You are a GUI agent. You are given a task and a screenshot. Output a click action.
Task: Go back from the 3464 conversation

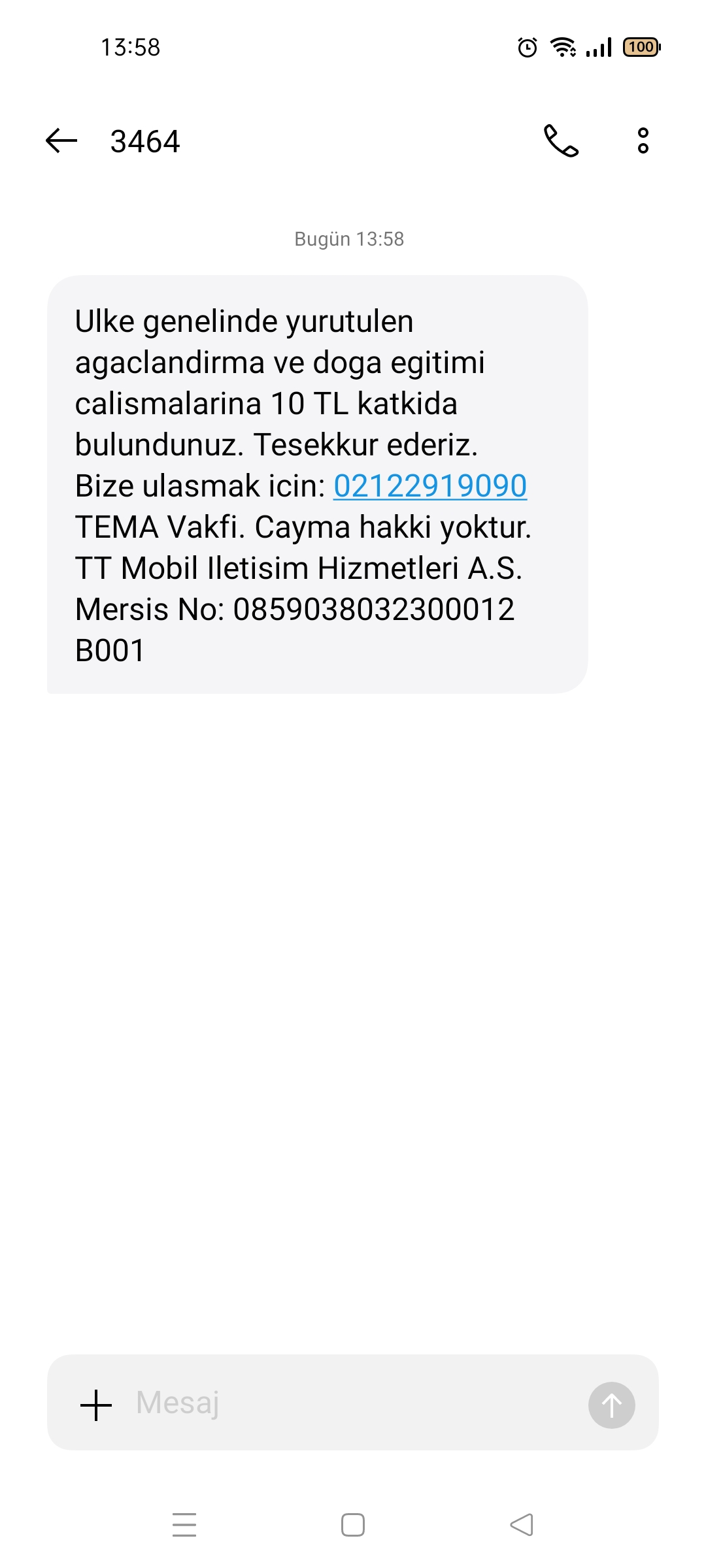point(61,140)
